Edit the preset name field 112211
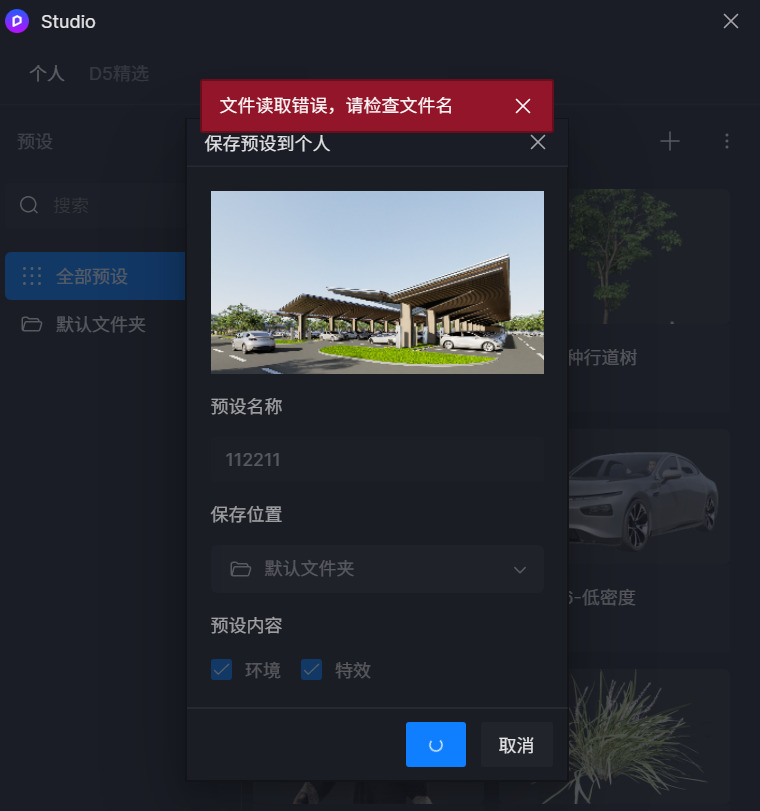Screen dimensions: 760x811 [x=377, y=460]
